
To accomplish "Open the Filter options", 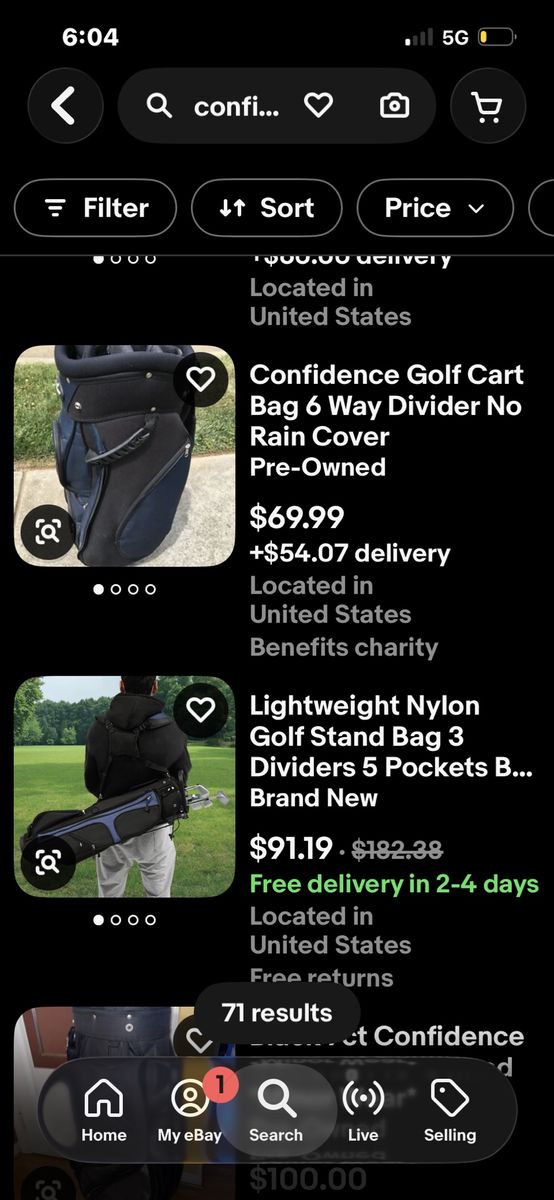I will click(x=96, y=208).
